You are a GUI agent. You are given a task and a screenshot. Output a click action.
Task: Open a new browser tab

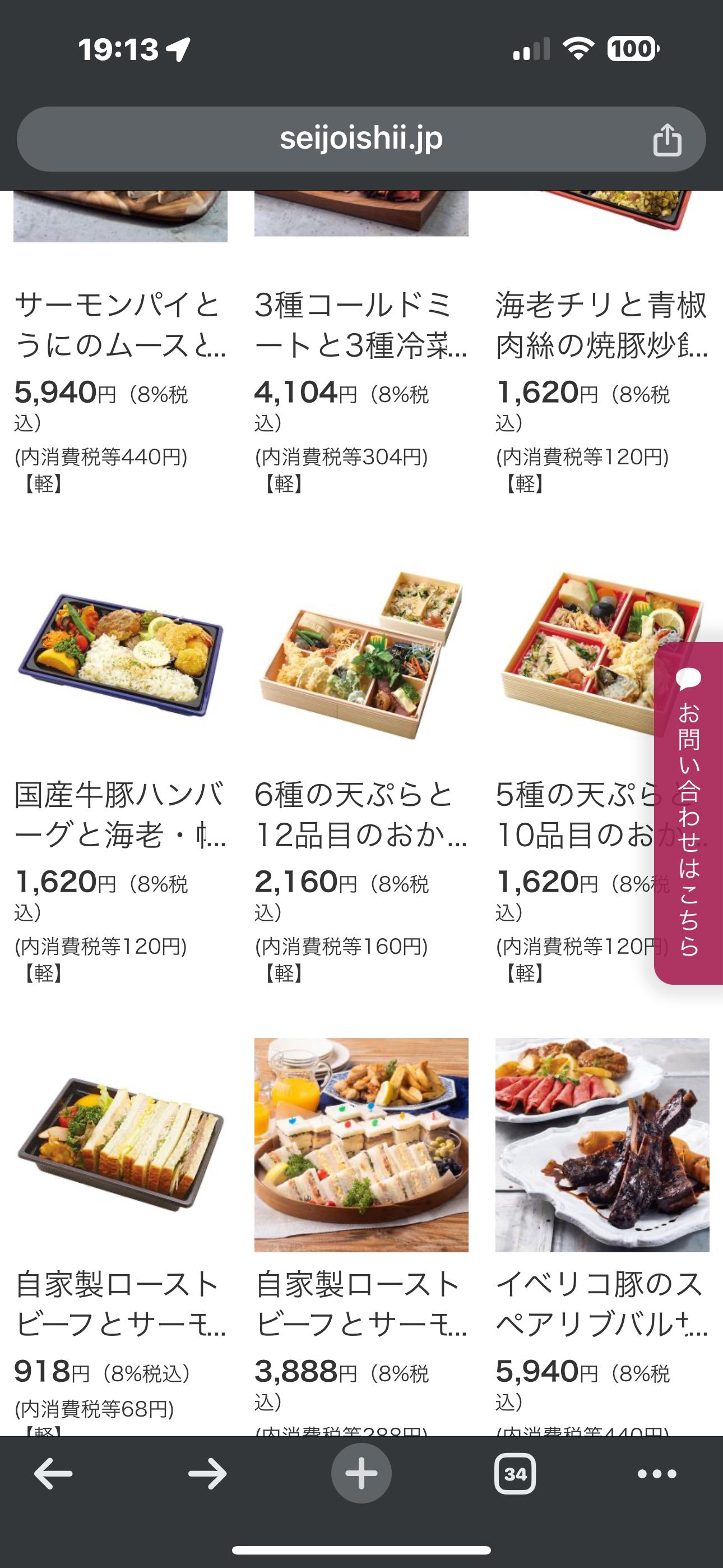361,1474
